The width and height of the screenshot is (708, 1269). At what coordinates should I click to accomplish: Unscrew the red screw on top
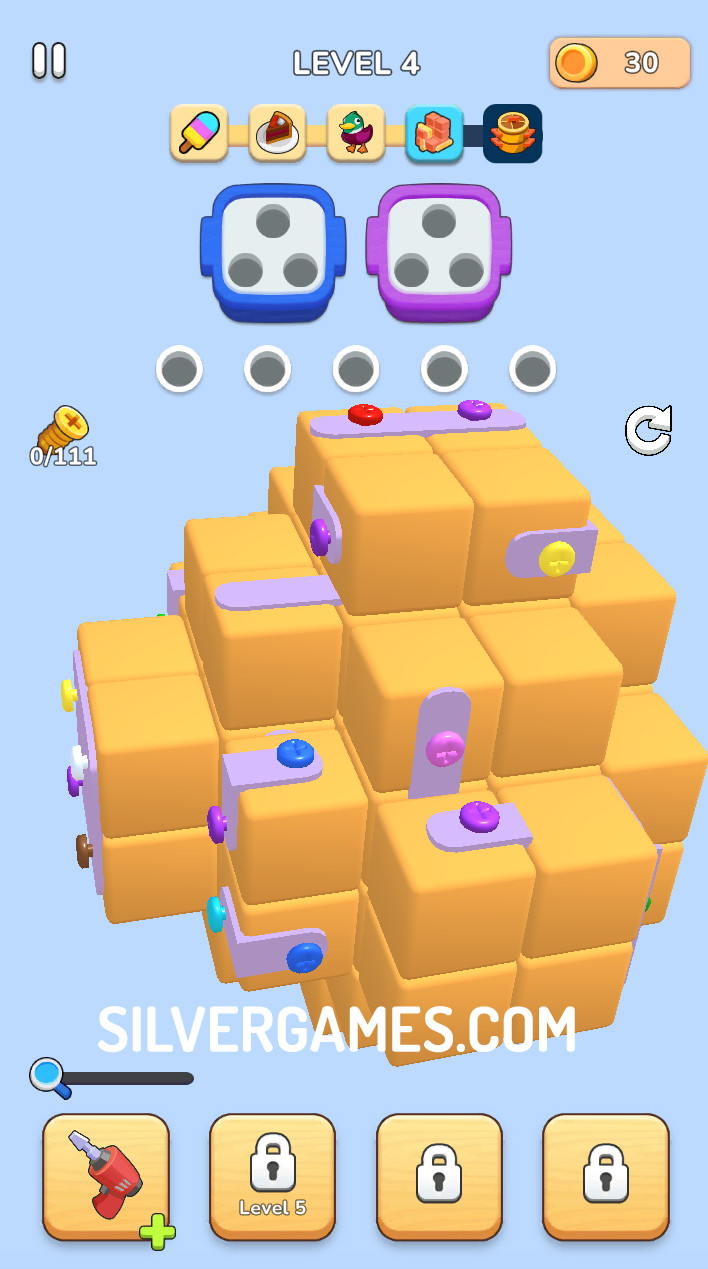coord(365,414)
